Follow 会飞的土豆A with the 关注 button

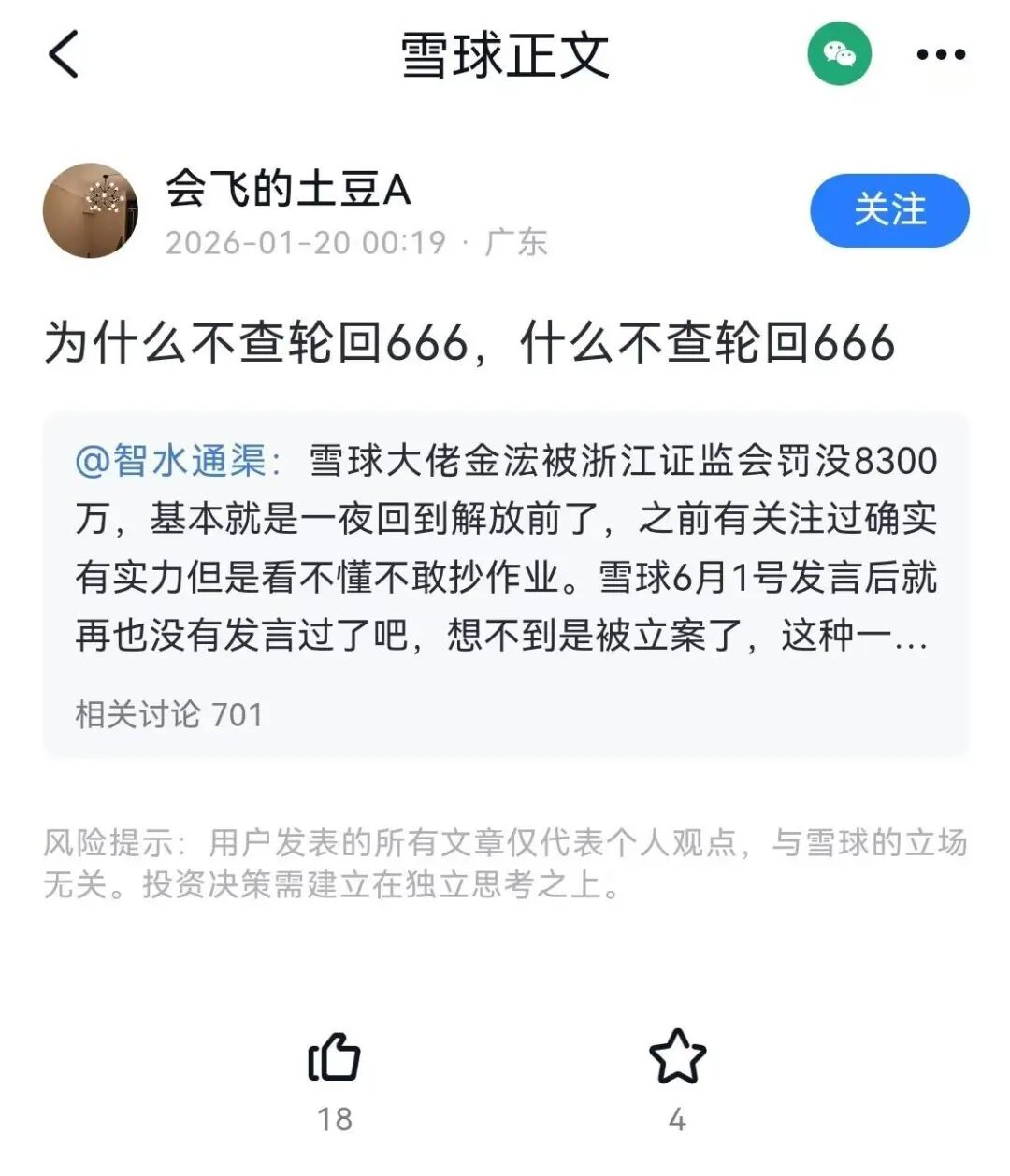[888, 209]
